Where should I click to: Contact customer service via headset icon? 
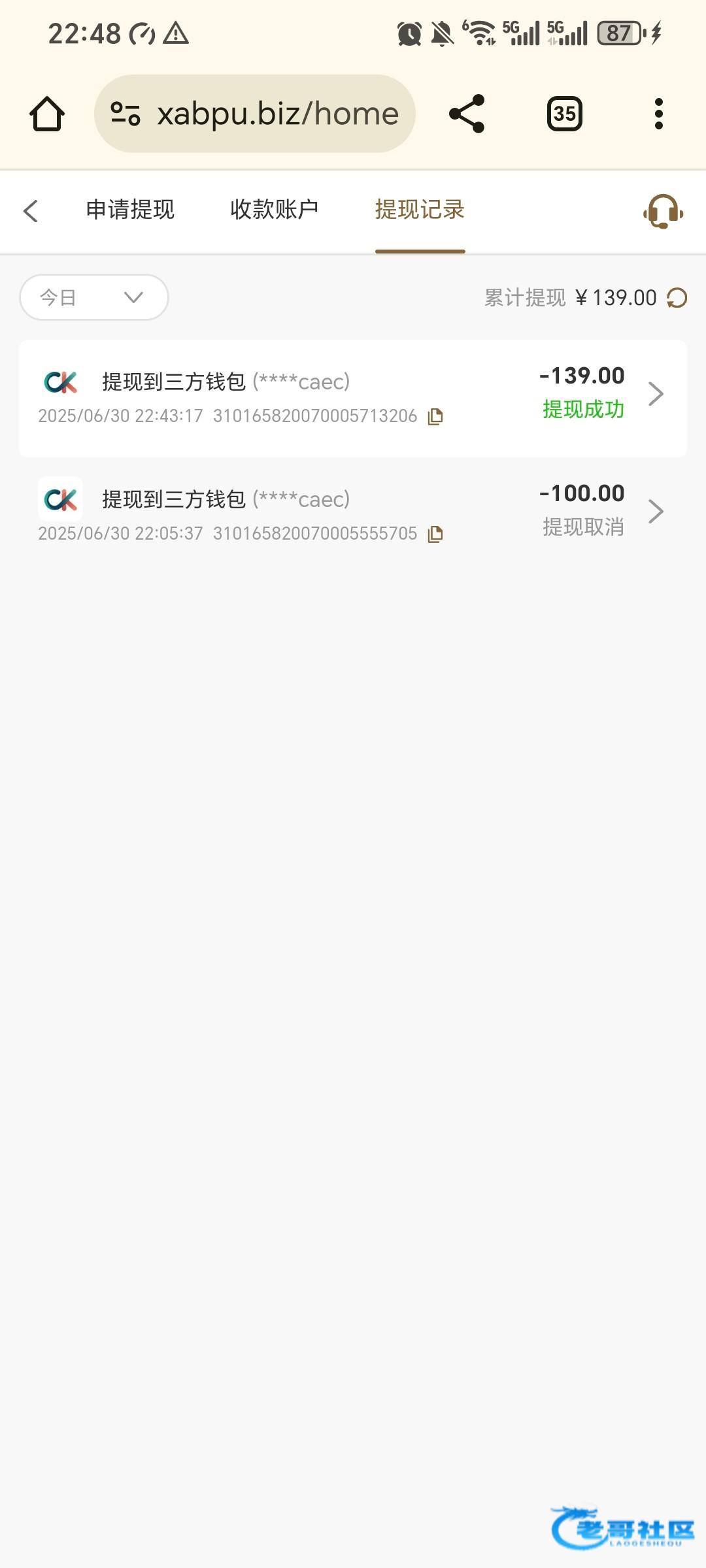[x=664, y=211]
